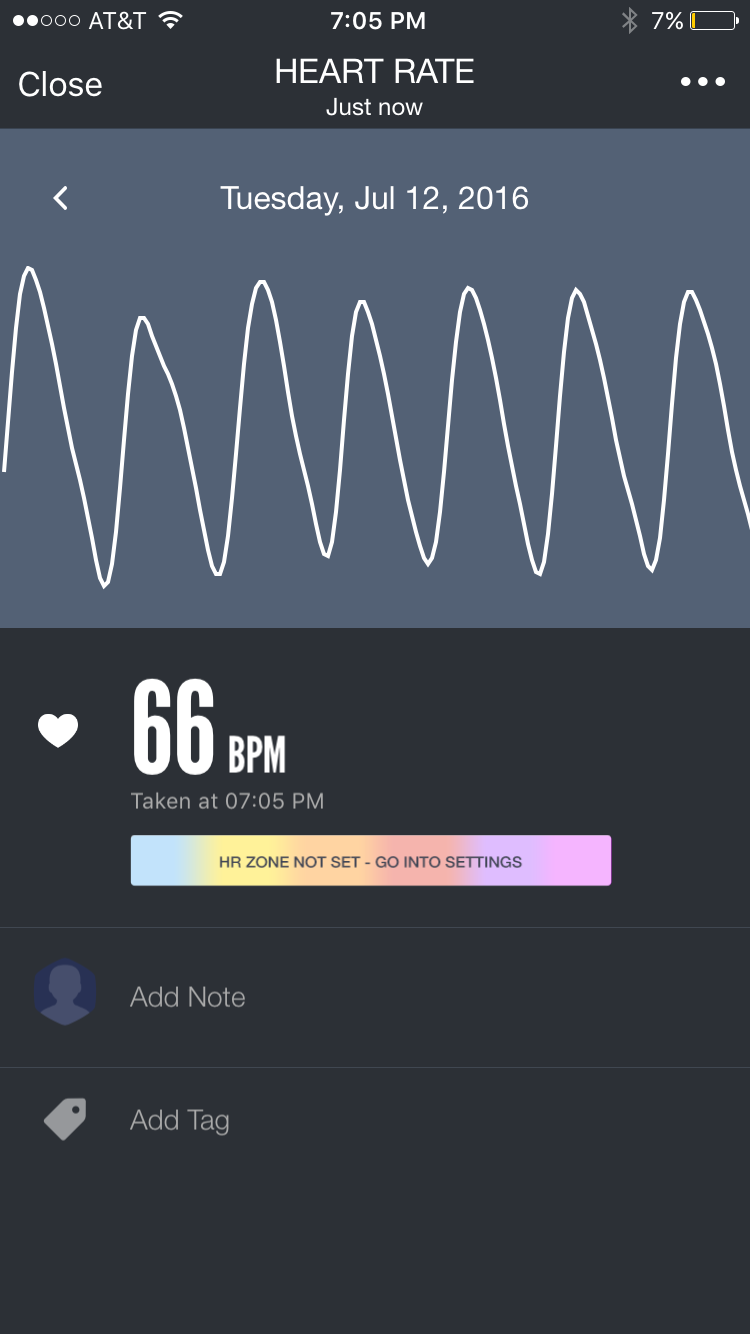
Task: Add a note to this reading
Action: pos(188,997)
